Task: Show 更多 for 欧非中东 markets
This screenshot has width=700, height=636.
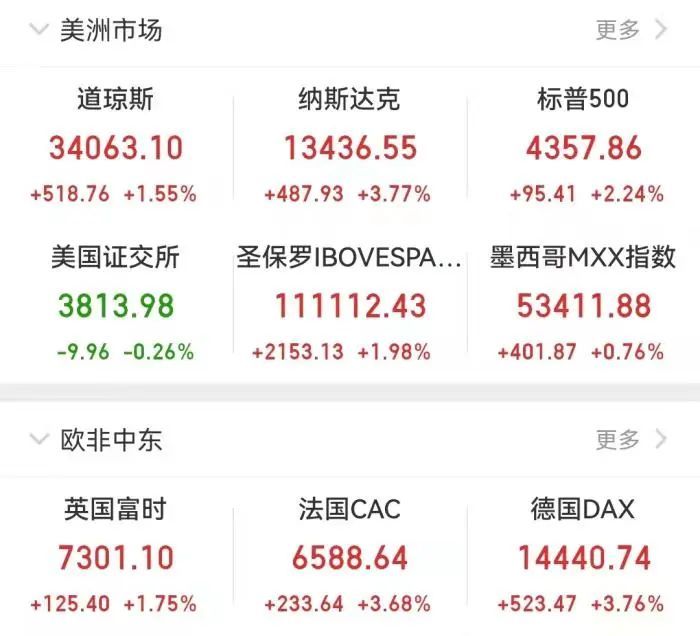Action: 630,439
